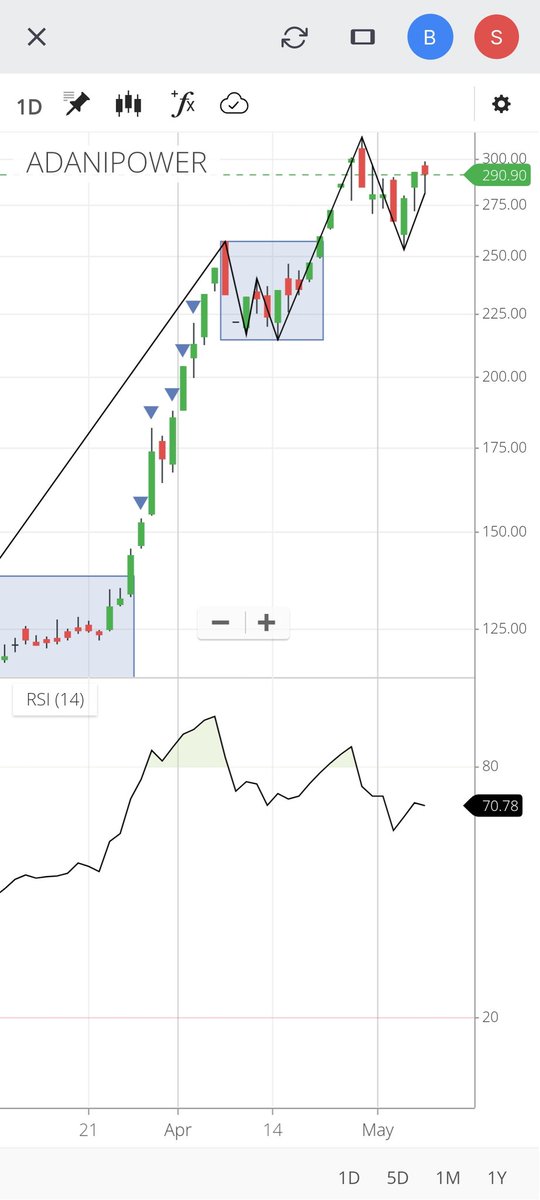Open the cloud save layout option
Image resolution: width=540 pixels, height=1200 pixels.
click(x=234, y=104)
